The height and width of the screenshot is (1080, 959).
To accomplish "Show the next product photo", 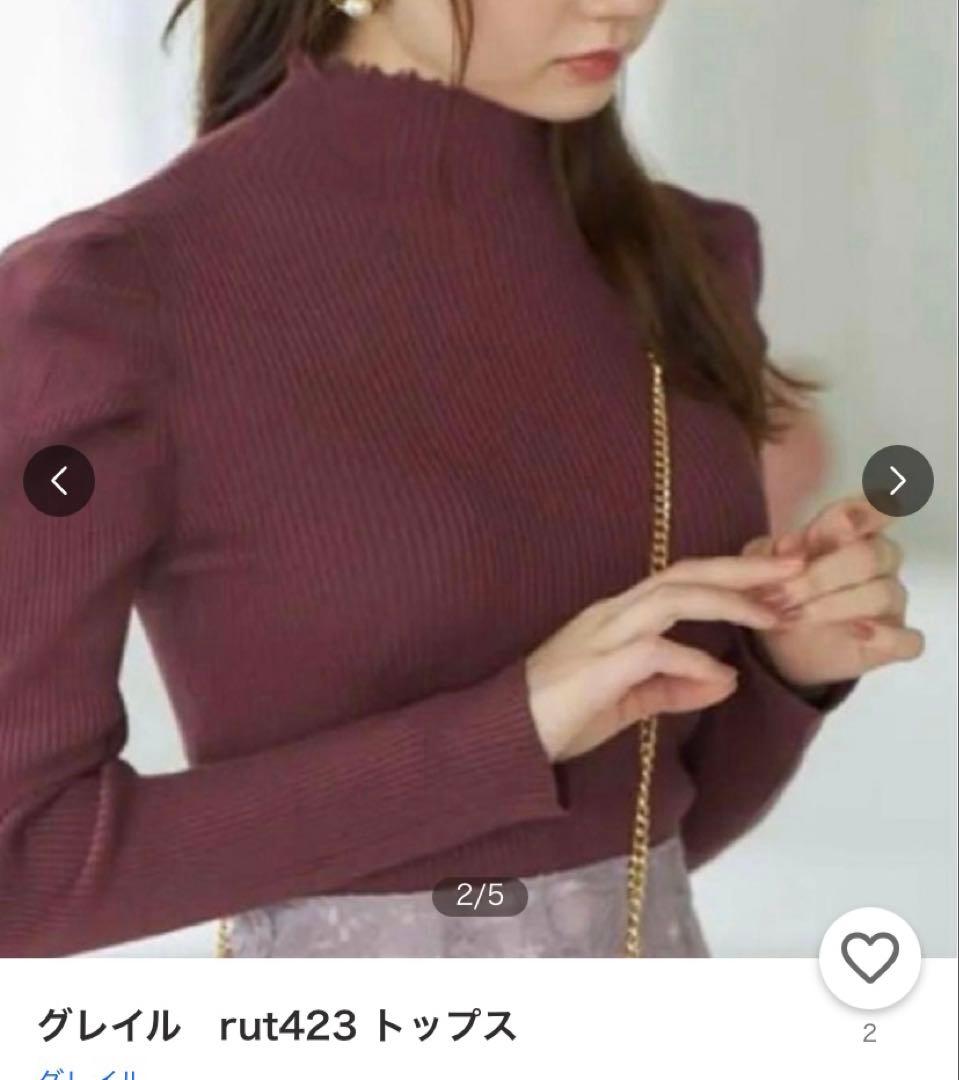I will point(897,481).
